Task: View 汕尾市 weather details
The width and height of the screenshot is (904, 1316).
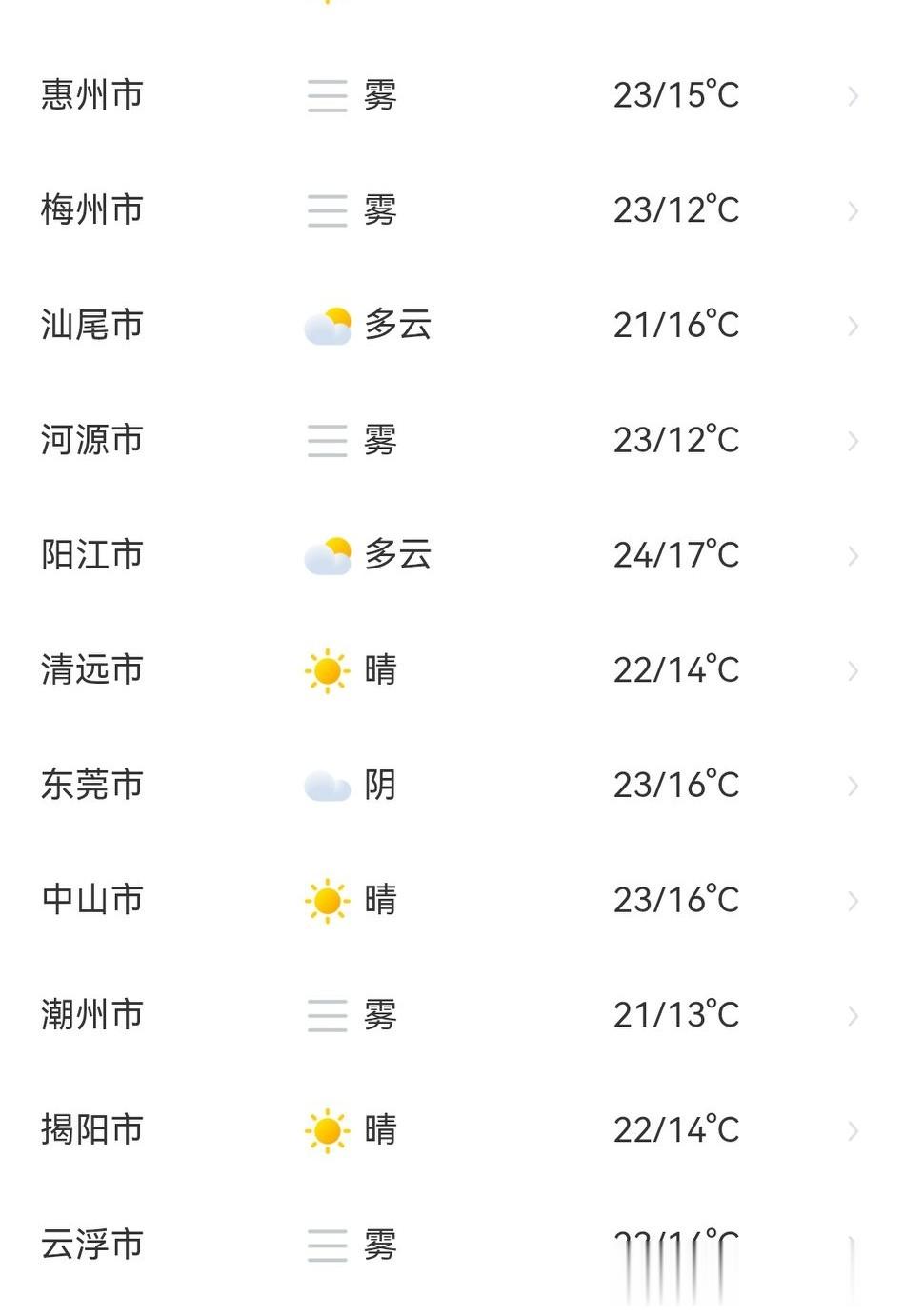Action: point(452,326)
